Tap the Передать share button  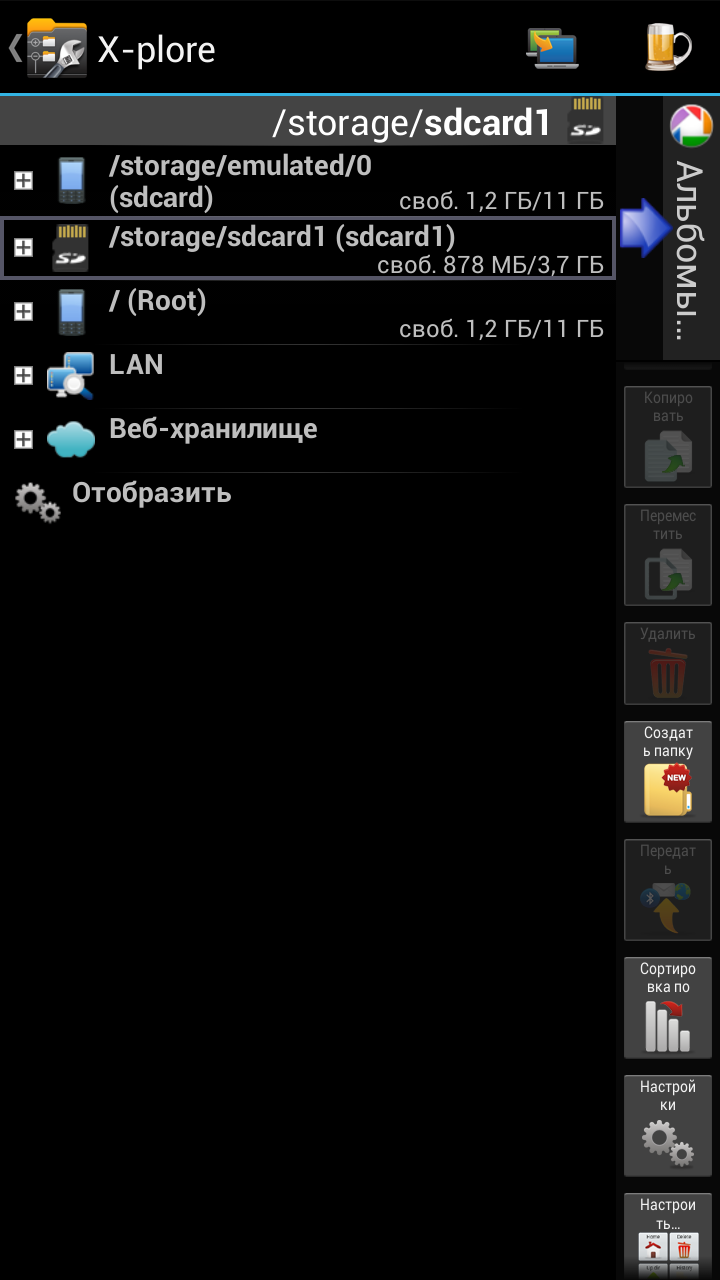(x=668, y=890)
